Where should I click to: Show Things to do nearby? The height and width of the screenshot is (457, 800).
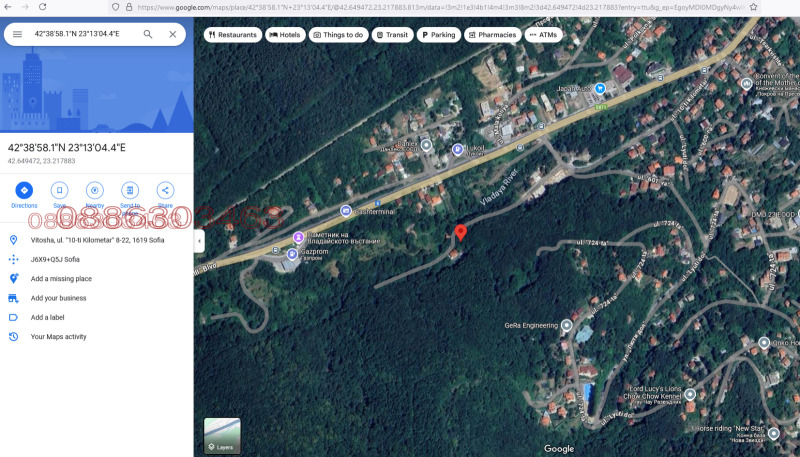coord(338,34)
